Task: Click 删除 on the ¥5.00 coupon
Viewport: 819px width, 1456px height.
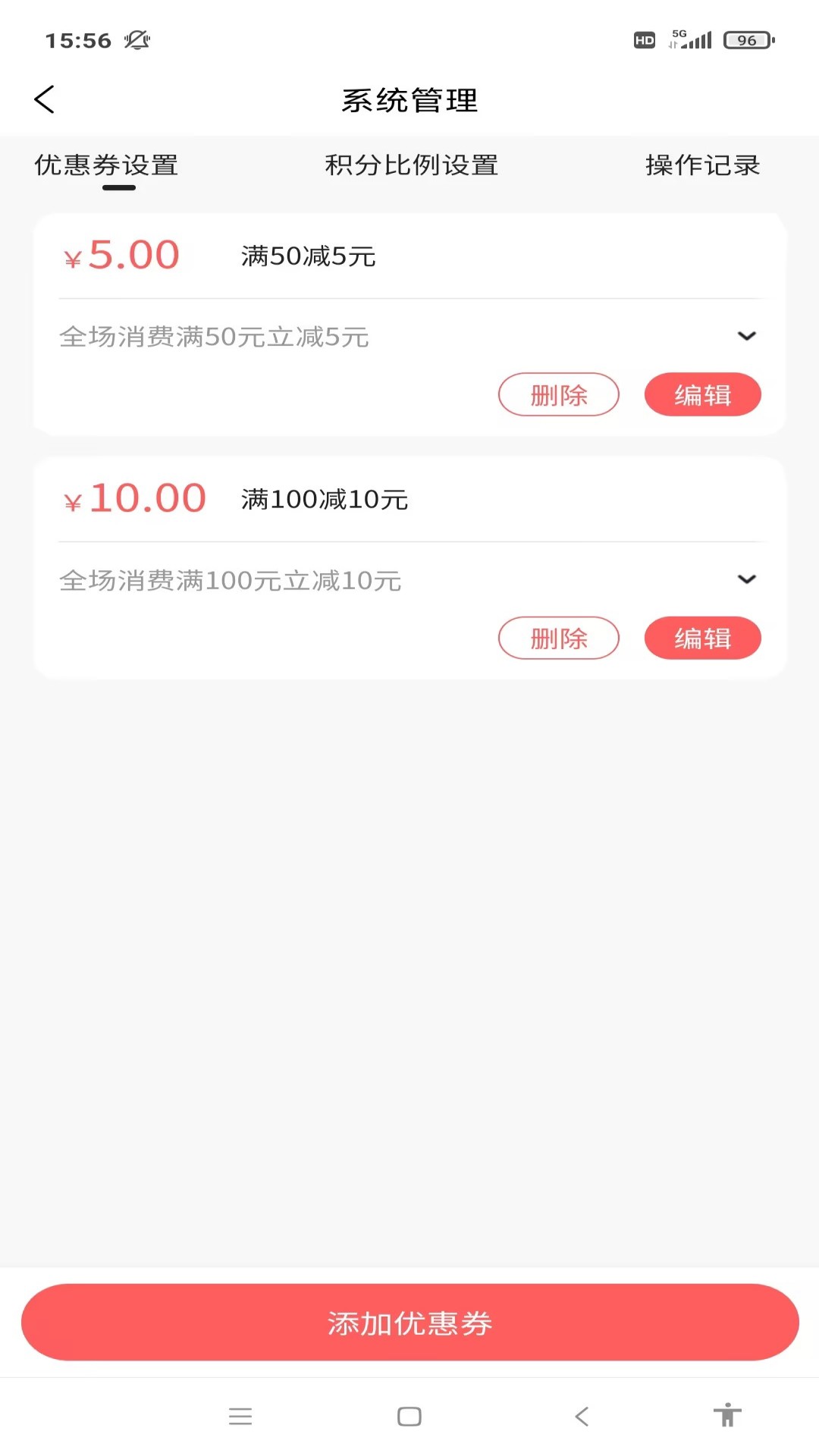Action: 559,394
